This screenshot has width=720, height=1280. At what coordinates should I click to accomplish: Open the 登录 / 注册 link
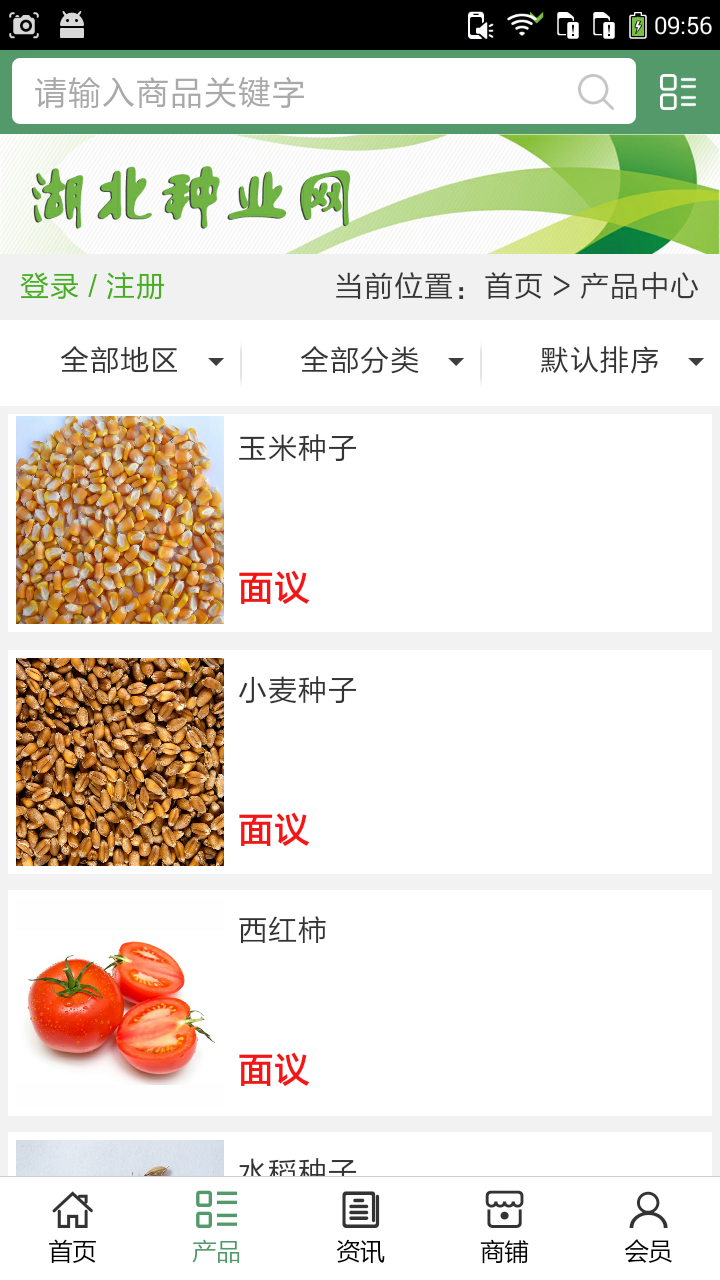(x=92, y=287)
